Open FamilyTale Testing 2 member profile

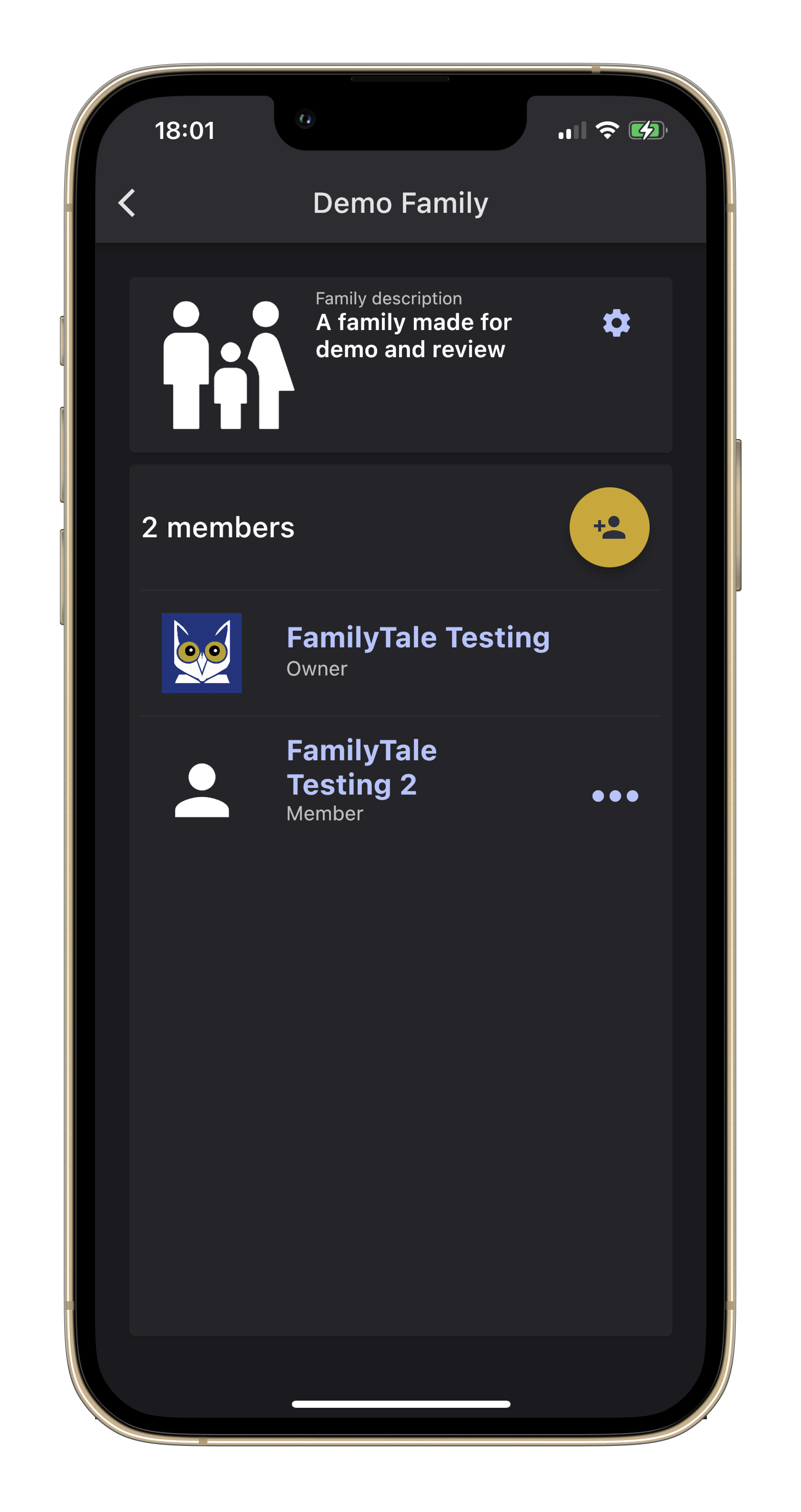[x=361, y=768]
